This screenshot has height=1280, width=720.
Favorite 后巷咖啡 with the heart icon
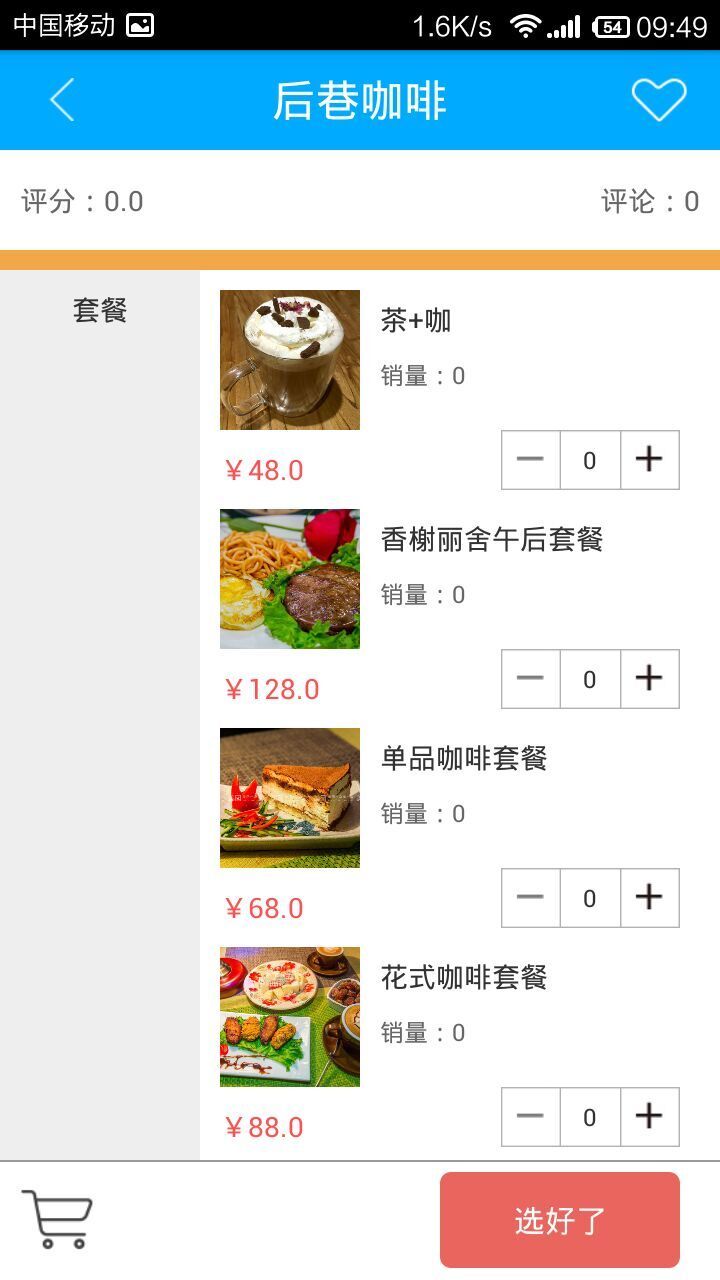pyautogui.click(x=659, y=100)
